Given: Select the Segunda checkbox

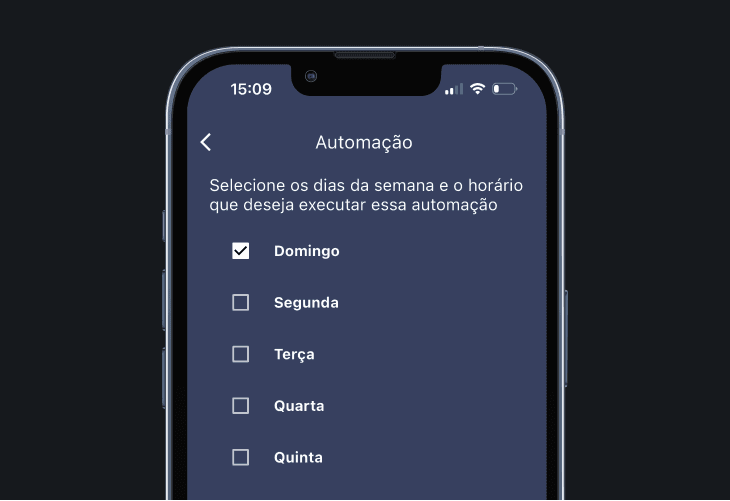Looking at the screenshot, I should click(240, 302).
